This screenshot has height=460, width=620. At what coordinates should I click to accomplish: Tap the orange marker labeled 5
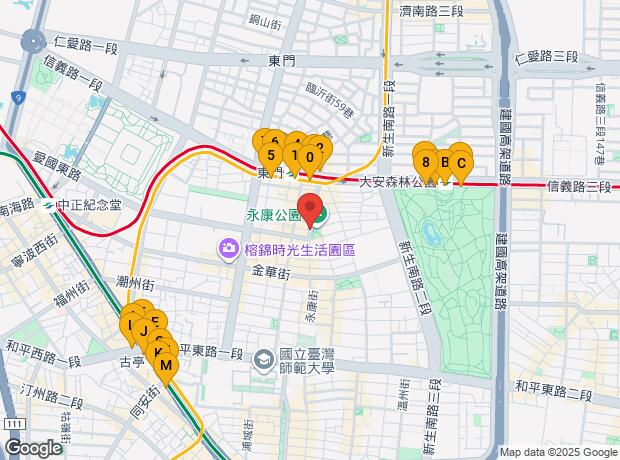270,155
